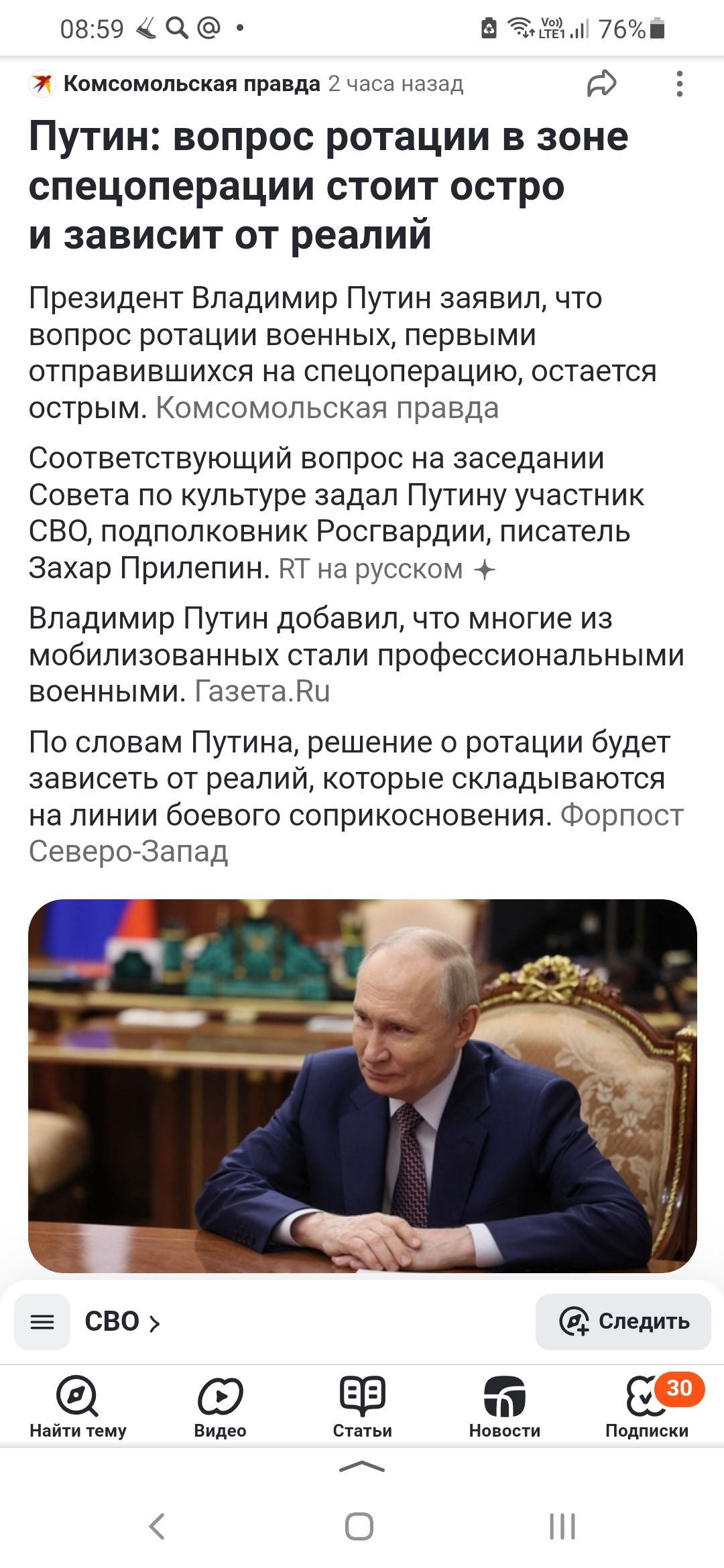The height and width of the screenshot is (1568, 724).
Task: Open the Форпост Северо-Запад source link
Action: 355,833
